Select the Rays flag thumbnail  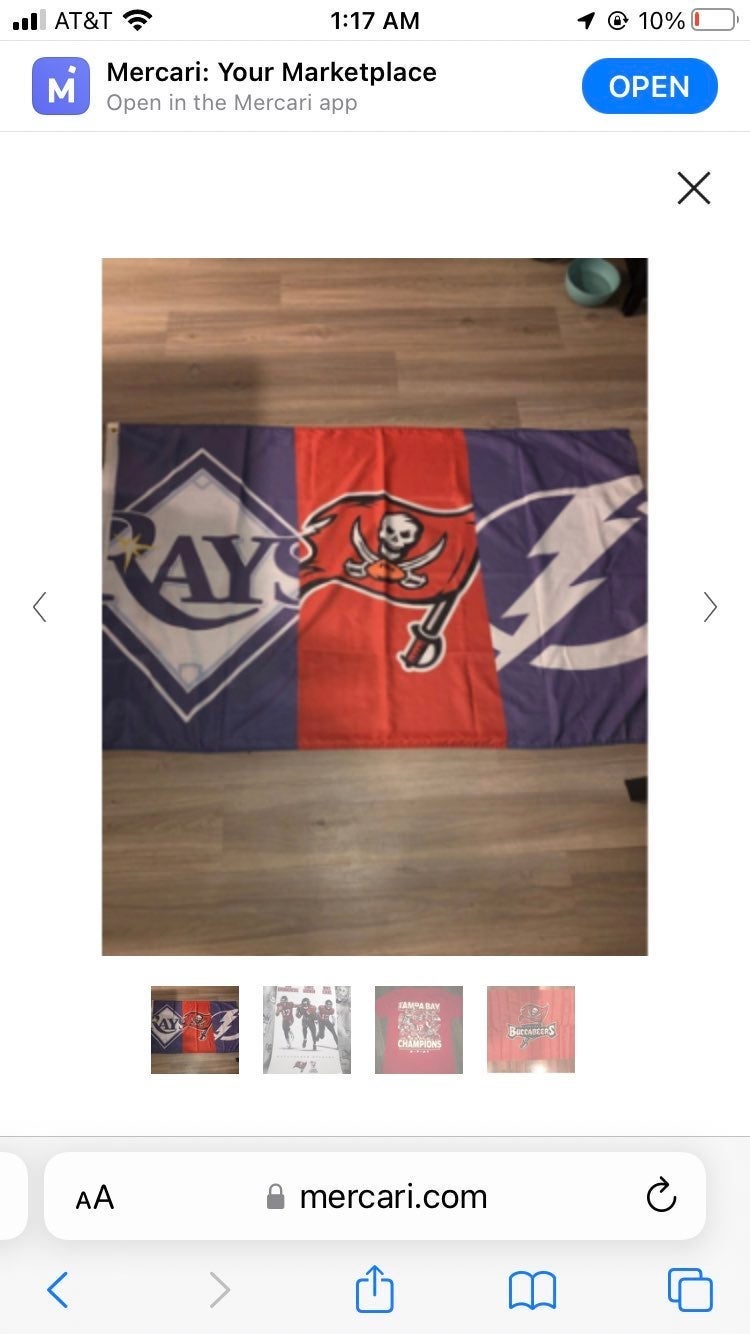tap(195, 1030)
